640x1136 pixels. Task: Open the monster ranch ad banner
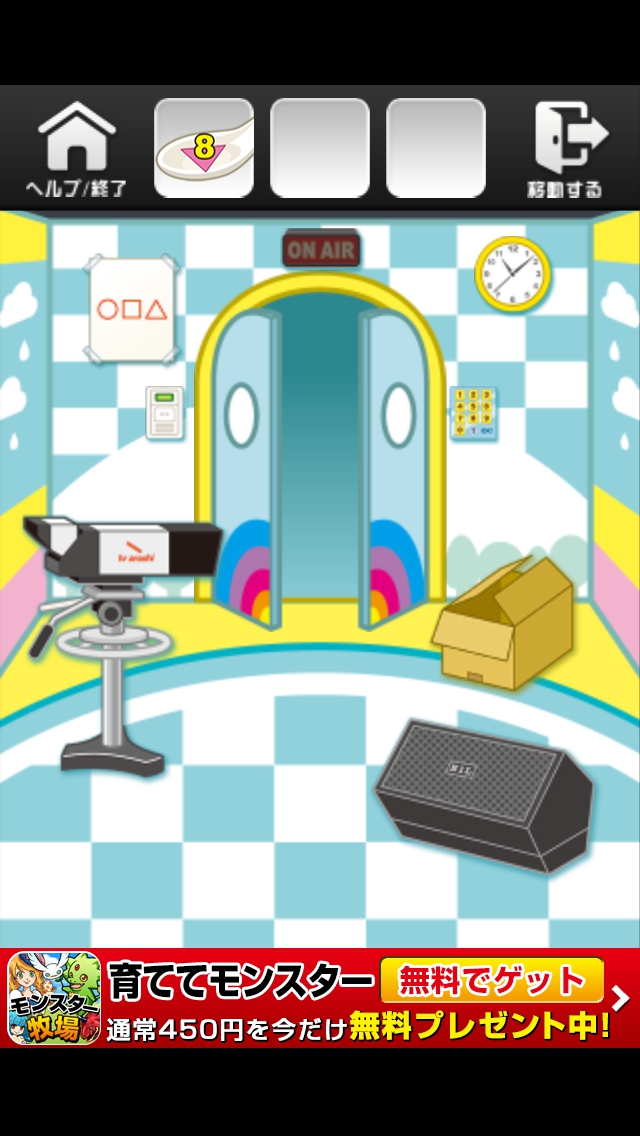[320, 997]
